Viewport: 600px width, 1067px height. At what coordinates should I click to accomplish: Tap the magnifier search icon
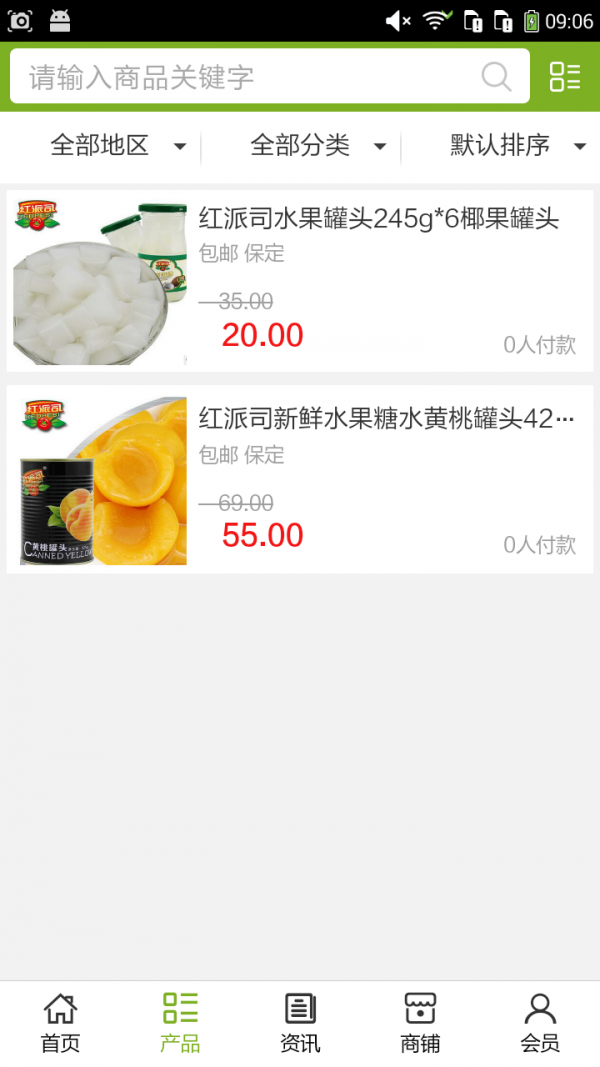tap(496, 77)
